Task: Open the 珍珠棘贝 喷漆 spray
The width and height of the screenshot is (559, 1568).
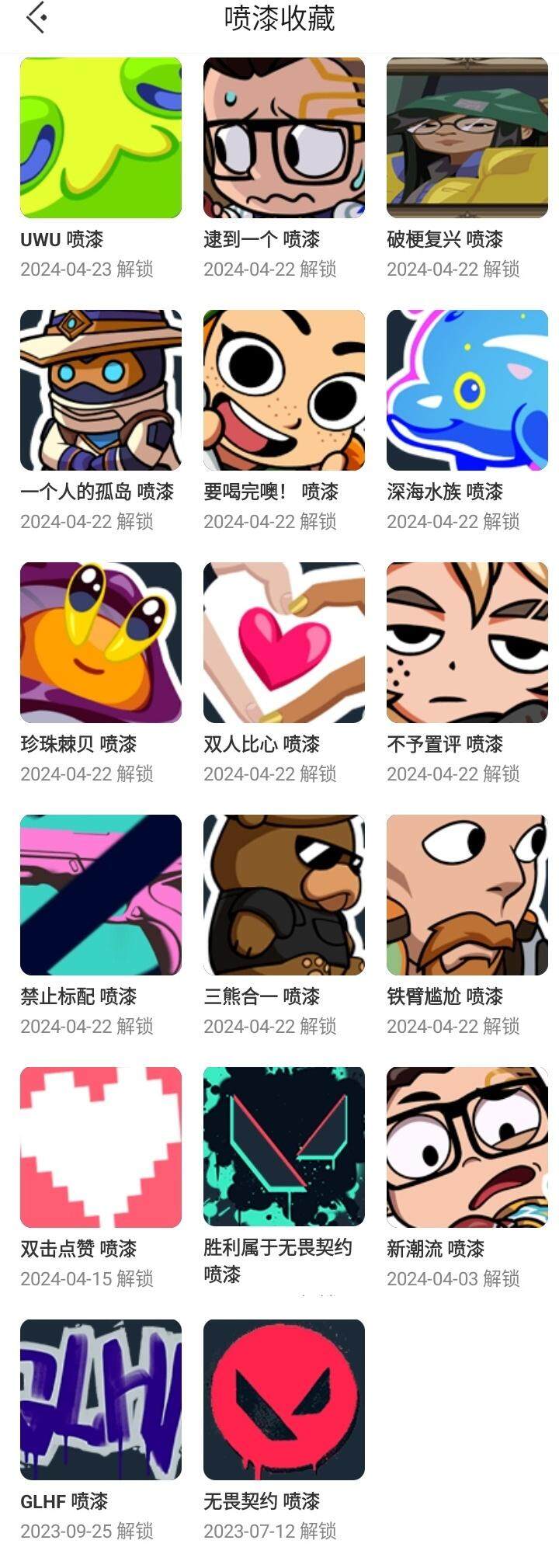Action: (x=101, y=642)
